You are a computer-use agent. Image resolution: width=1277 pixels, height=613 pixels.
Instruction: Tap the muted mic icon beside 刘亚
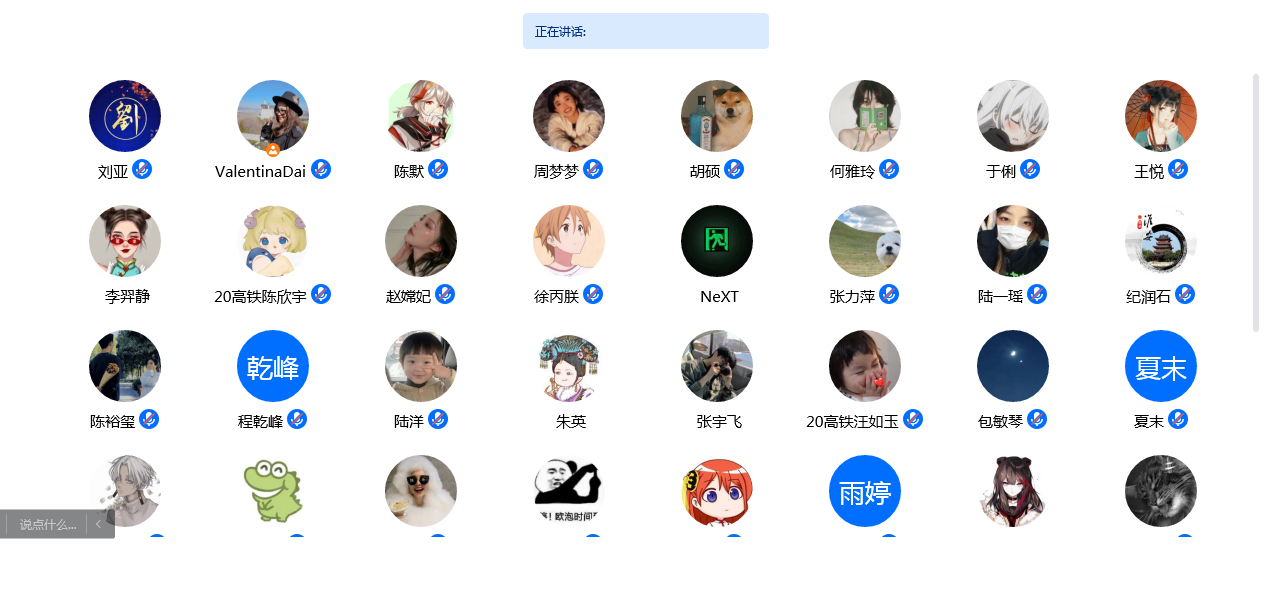[x=142, y=170]
